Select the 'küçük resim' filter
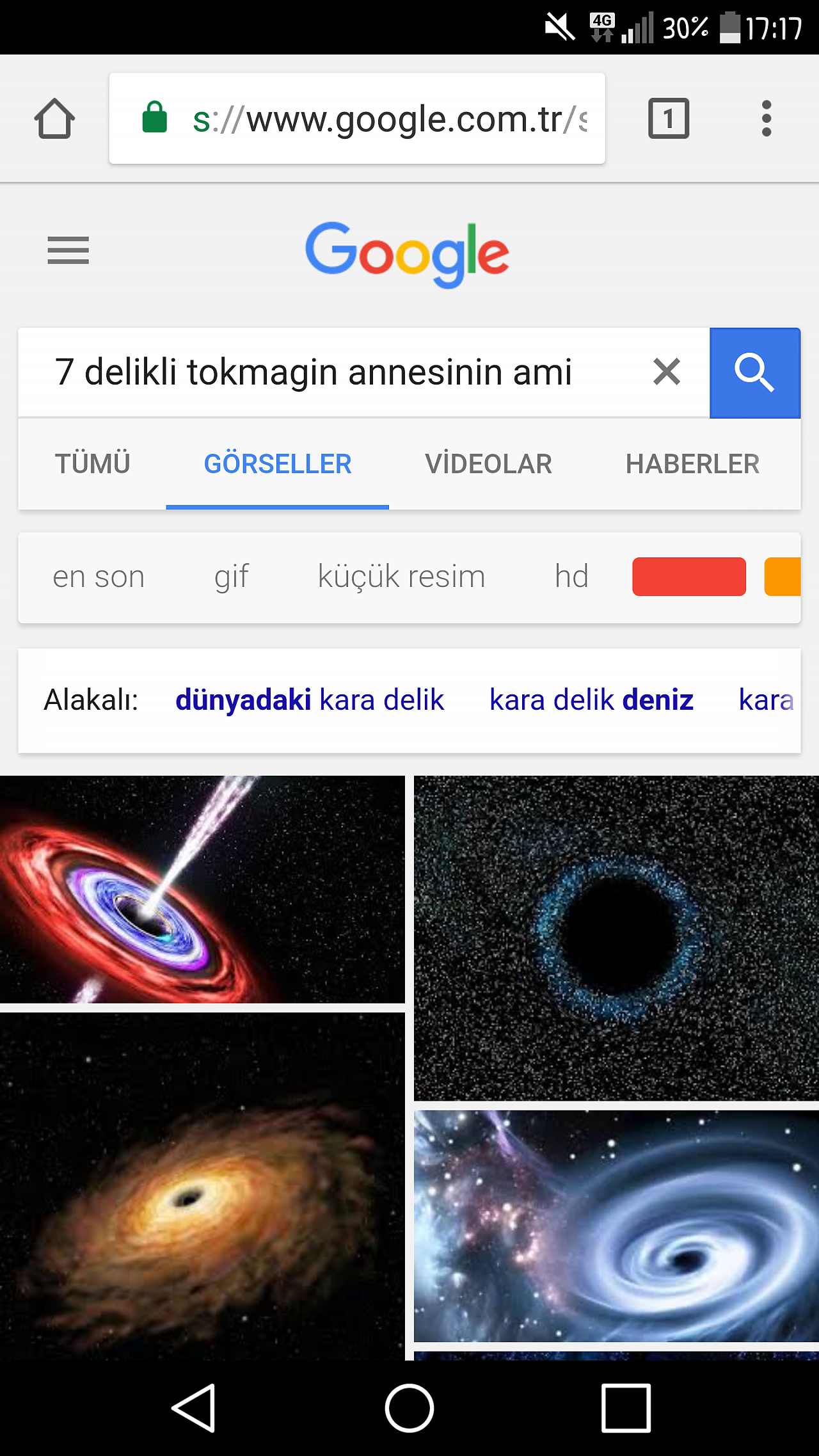 402,577
